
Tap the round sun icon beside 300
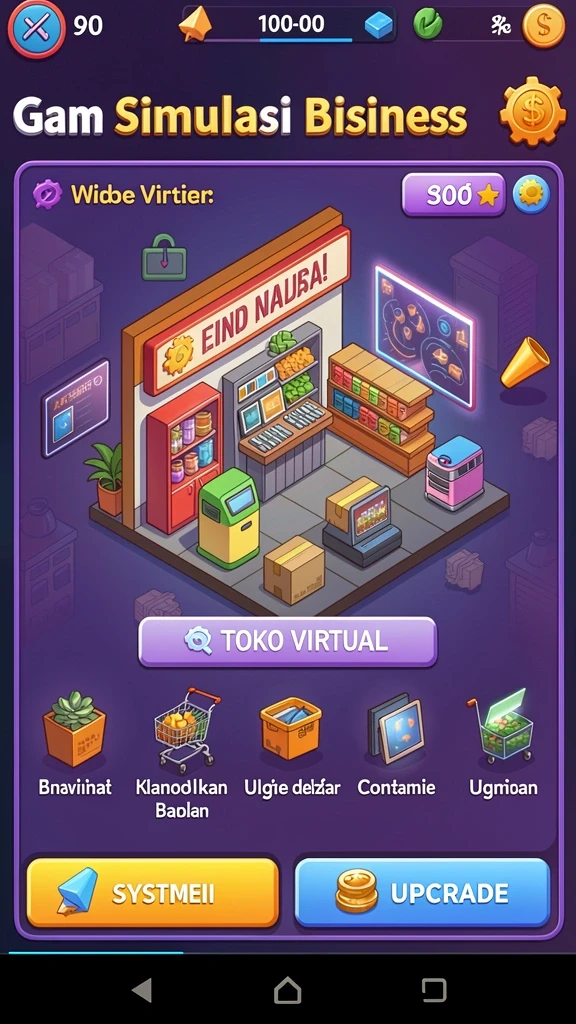(x=531, y=195)
